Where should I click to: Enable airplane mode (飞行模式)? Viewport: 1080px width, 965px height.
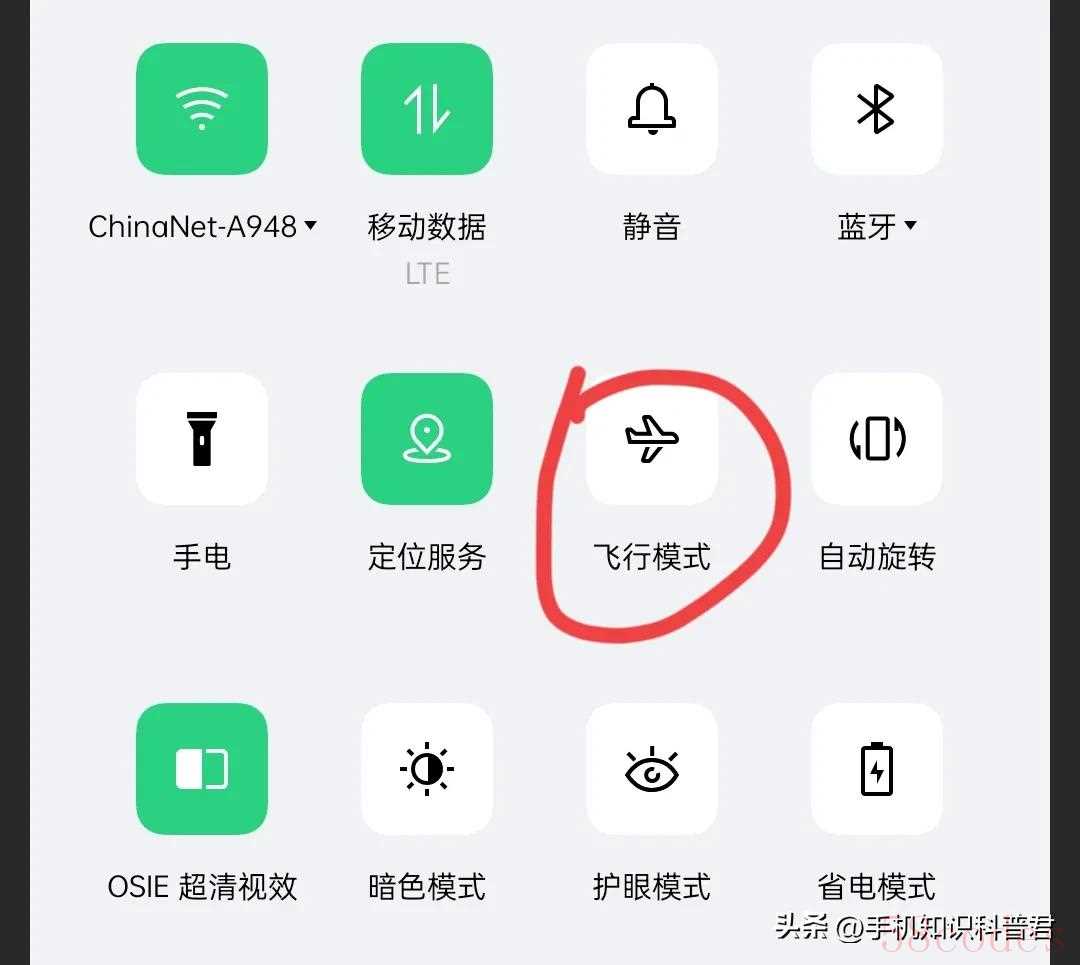tap(652, 439)
